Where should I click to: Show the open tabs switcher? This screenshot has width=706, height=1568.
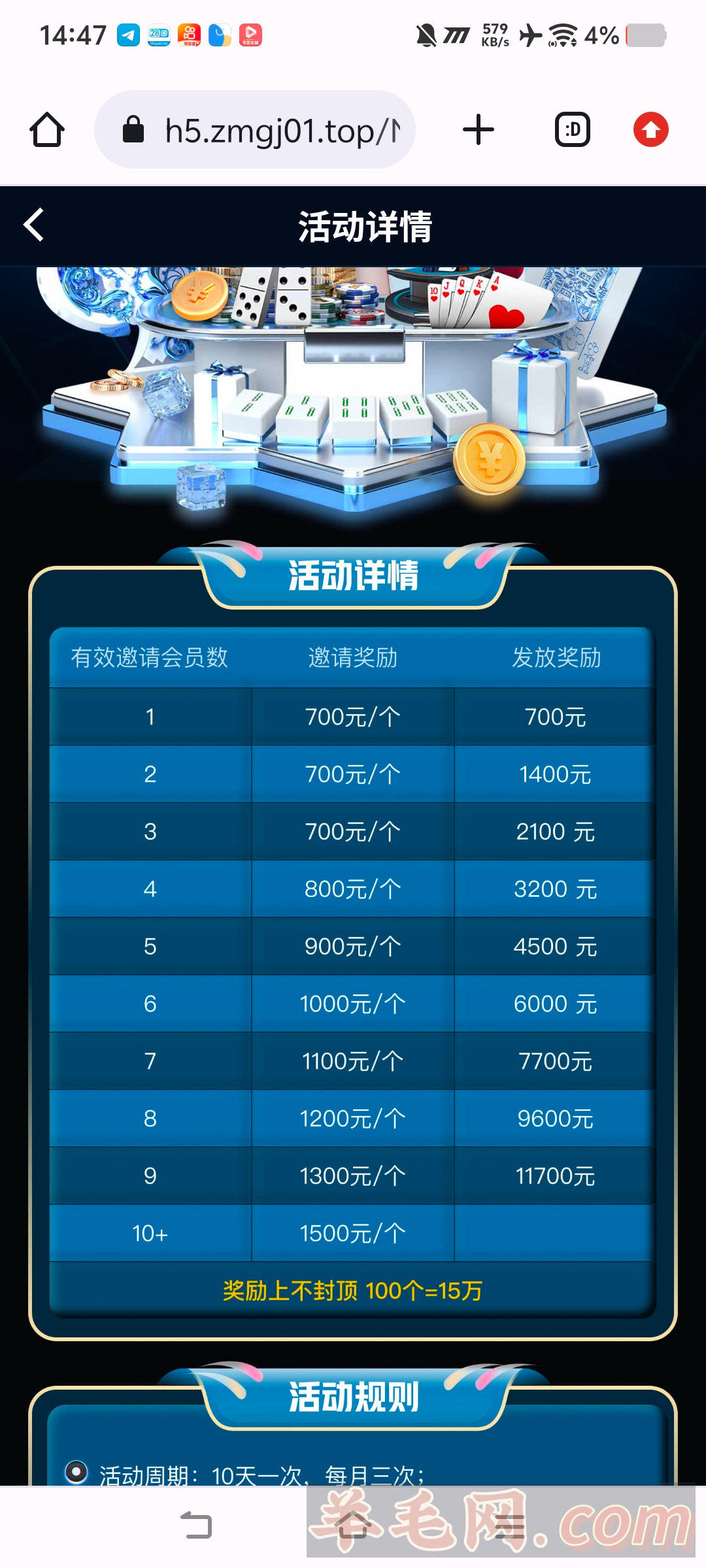point(573,130)
